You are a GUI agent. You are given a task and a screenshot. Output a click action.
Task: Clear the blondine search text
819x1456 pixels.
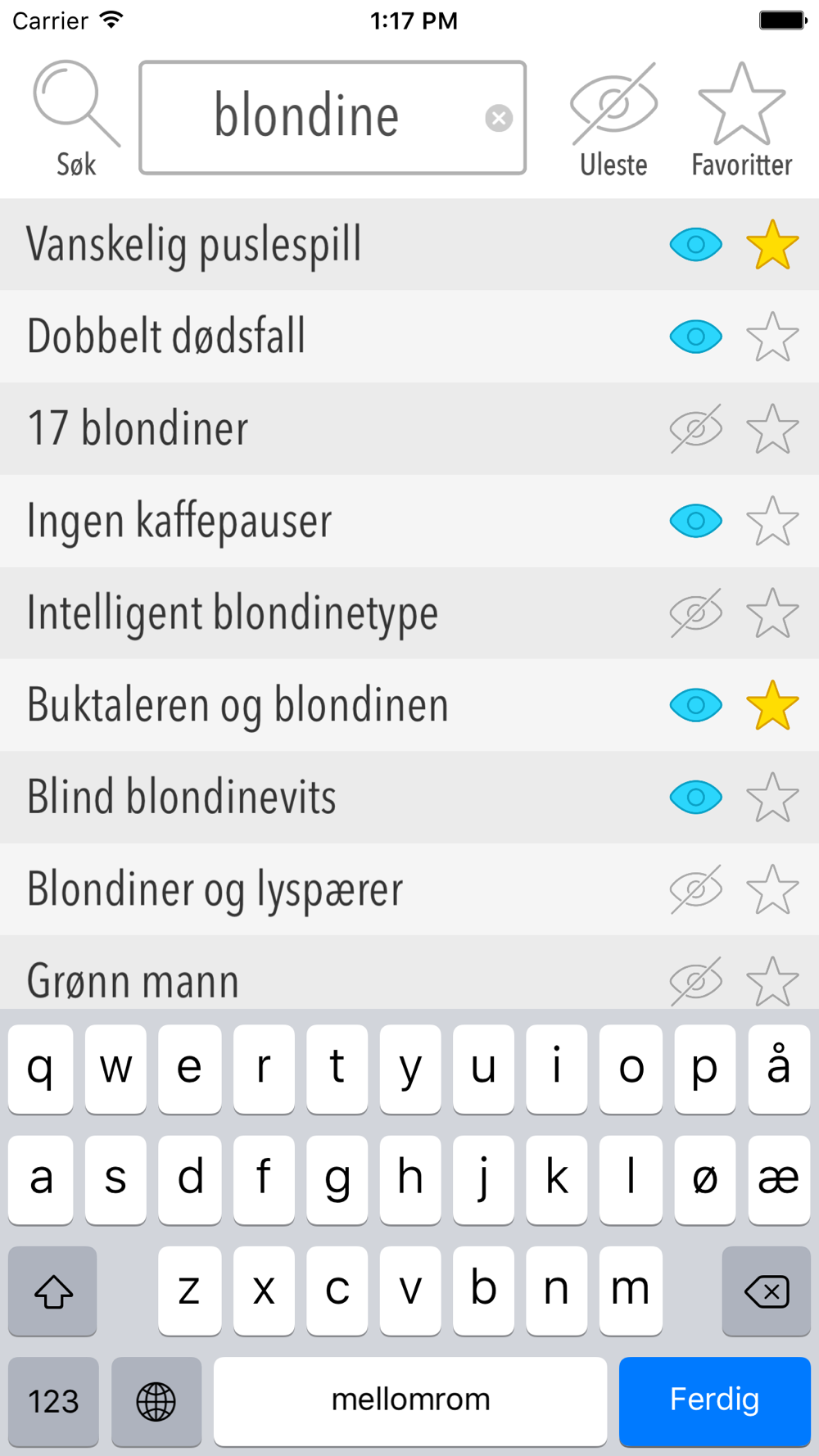[x=498, y=118]
